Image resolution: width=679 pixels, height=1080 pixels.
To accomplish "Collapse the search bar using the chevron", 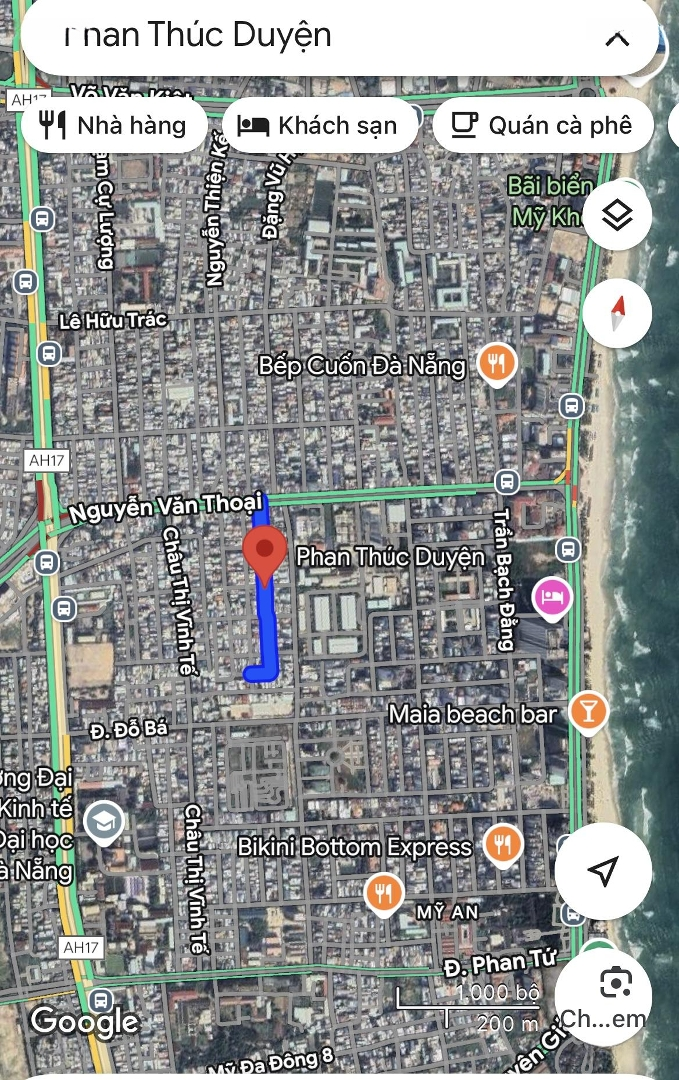I will pos(617,40).
